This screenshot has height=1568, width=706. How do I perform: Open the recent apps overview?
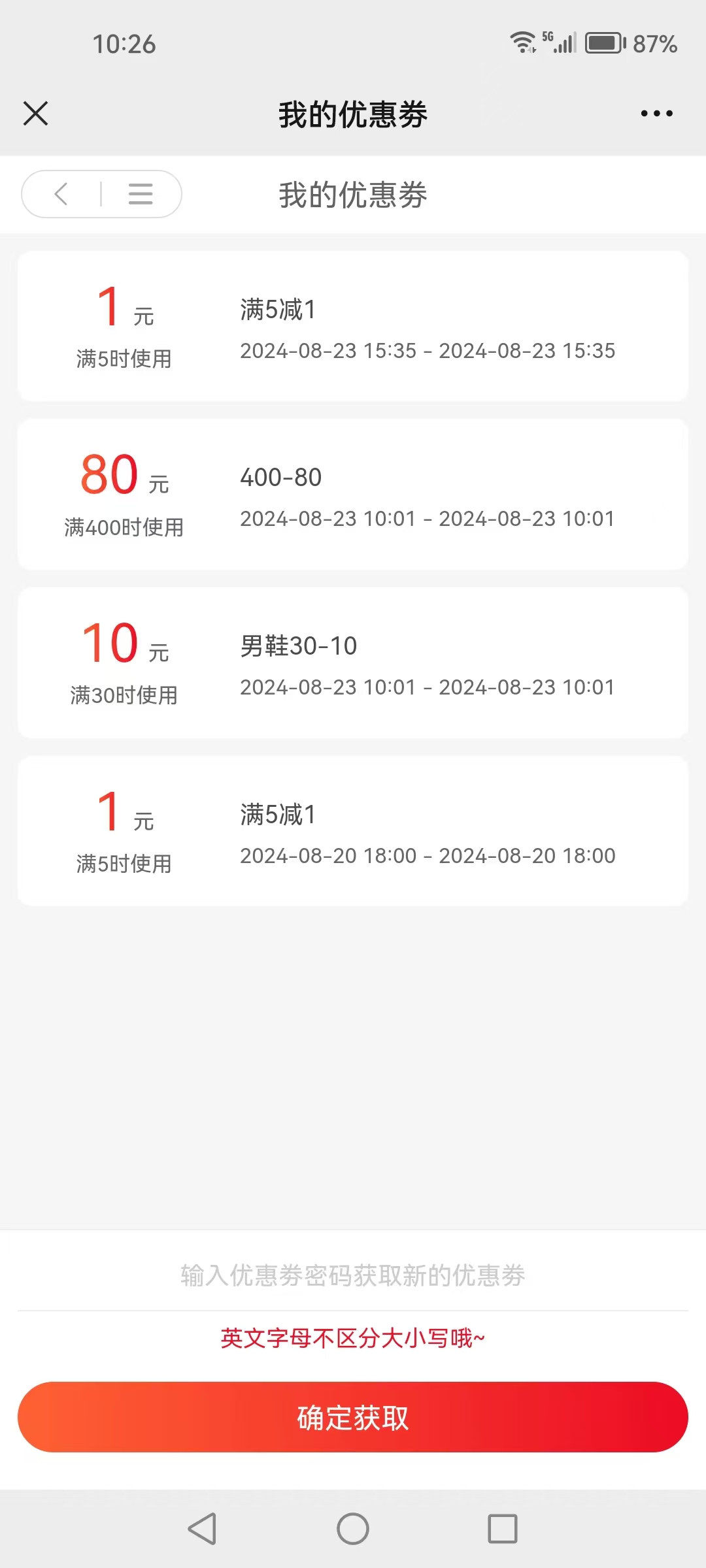[503, 1529]
